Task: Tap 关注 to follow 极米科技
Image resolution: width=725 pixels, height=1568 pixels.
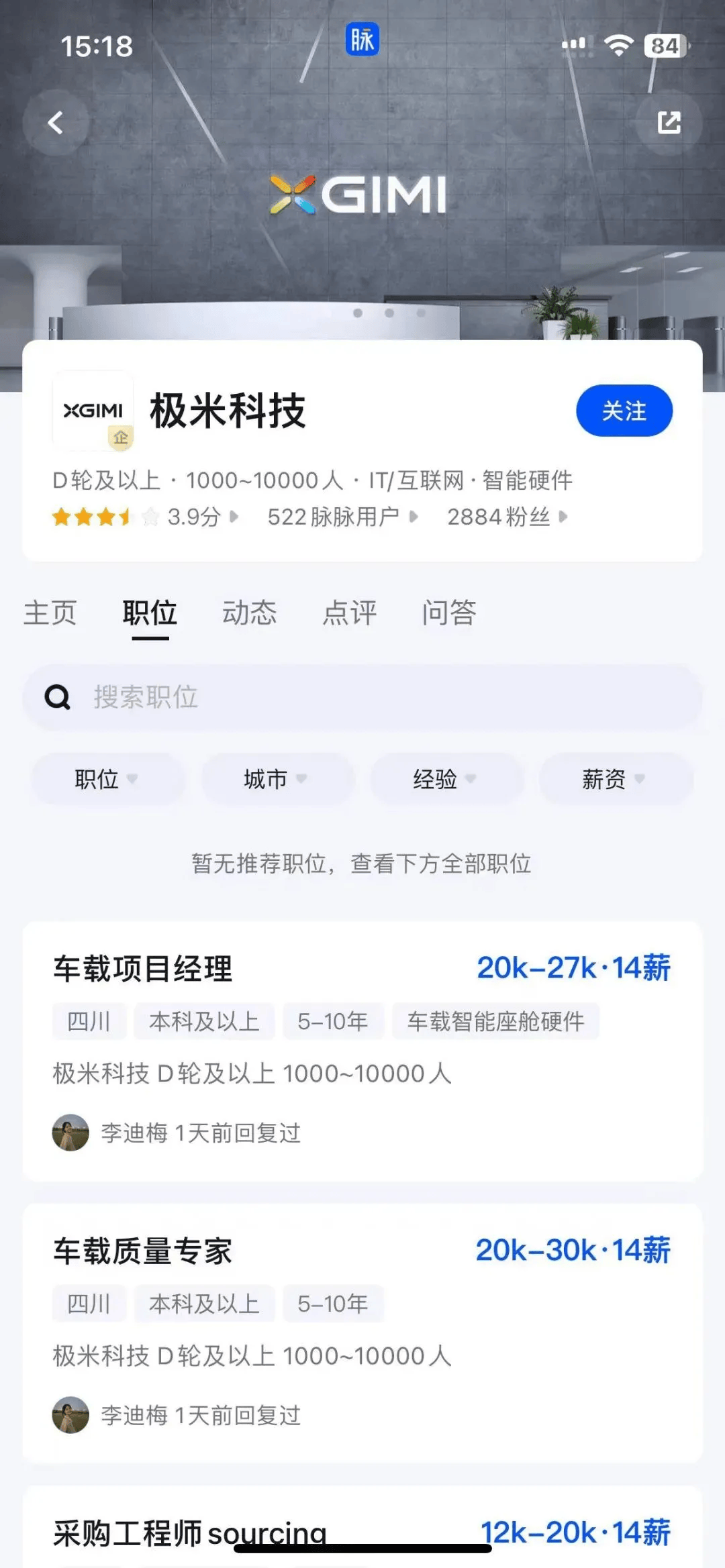Action: coord(624,411)
